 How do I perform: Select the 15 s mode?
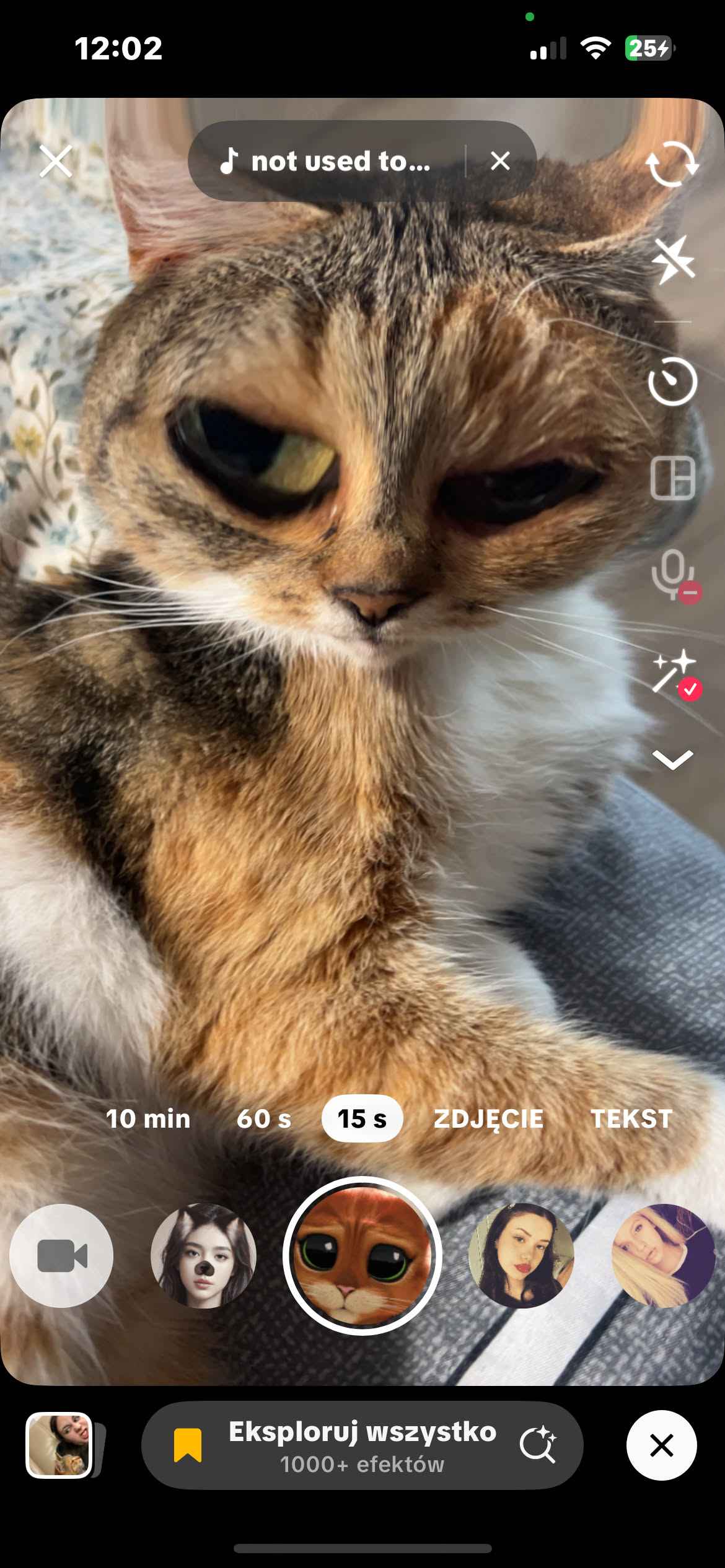[x=362, y=1119]
